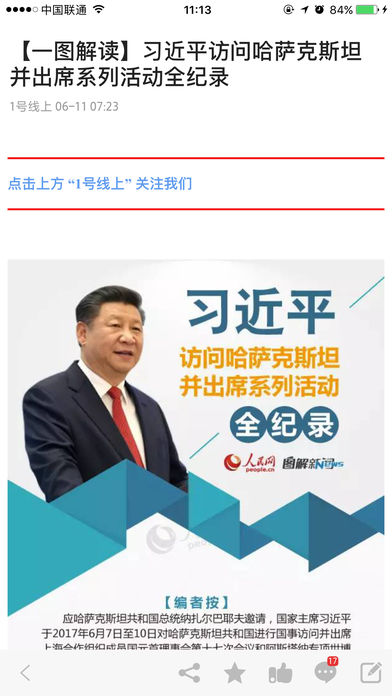This screenshot has height=696, width=392.
Task: Open the article infographic image
Action: [x=196, y=455]
